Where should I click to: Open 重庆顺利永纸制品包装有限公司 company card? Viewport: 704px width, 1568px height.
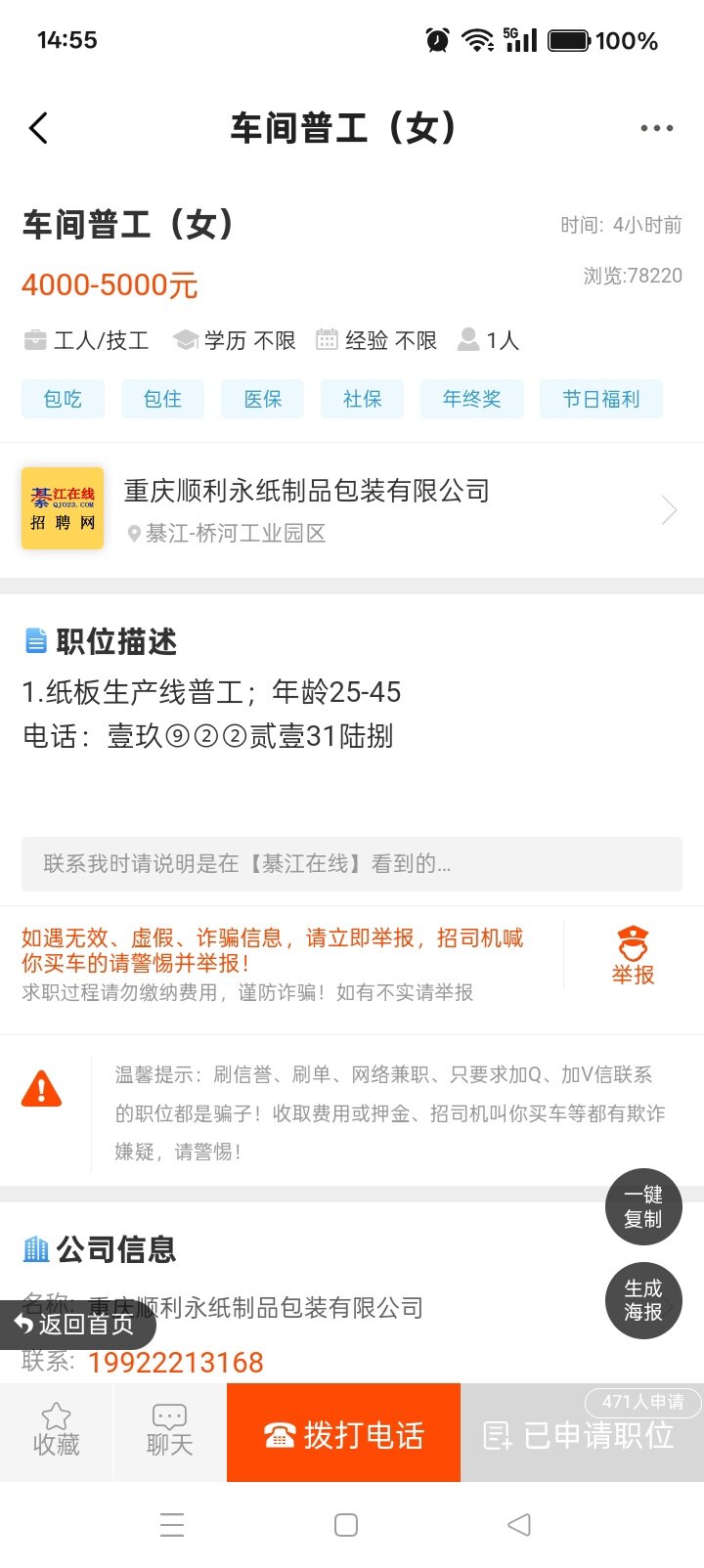[352, 509]
